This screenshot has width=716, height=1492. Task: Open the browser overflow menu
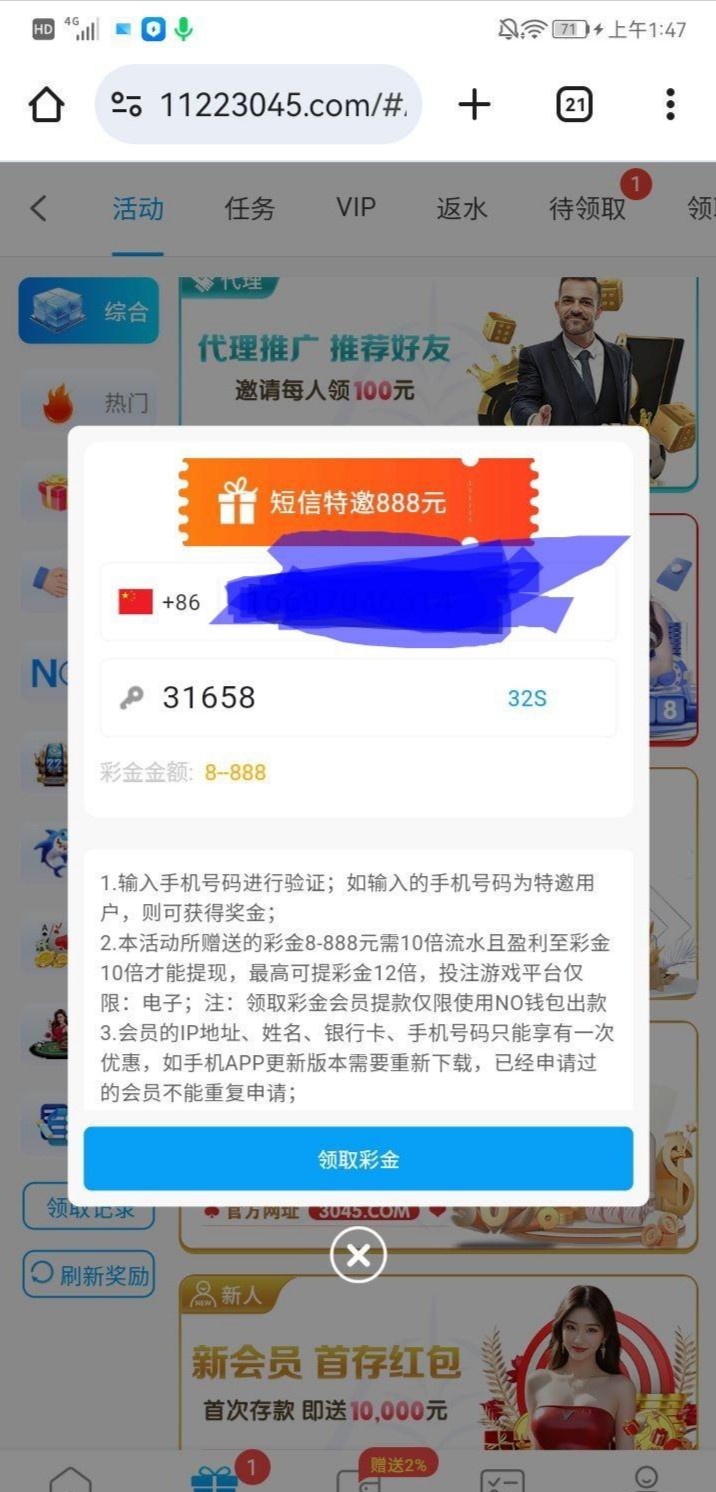670,104
